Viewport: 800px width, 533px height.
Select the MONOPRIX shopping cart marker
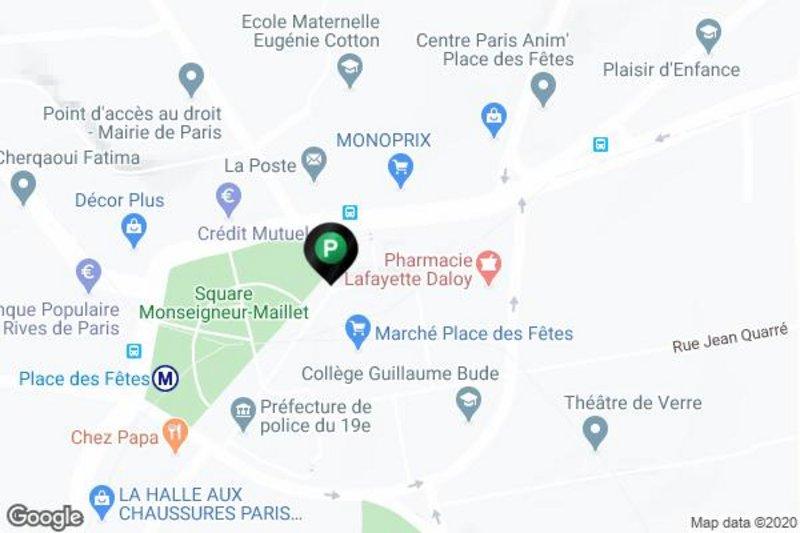click(x=400, y=171)
